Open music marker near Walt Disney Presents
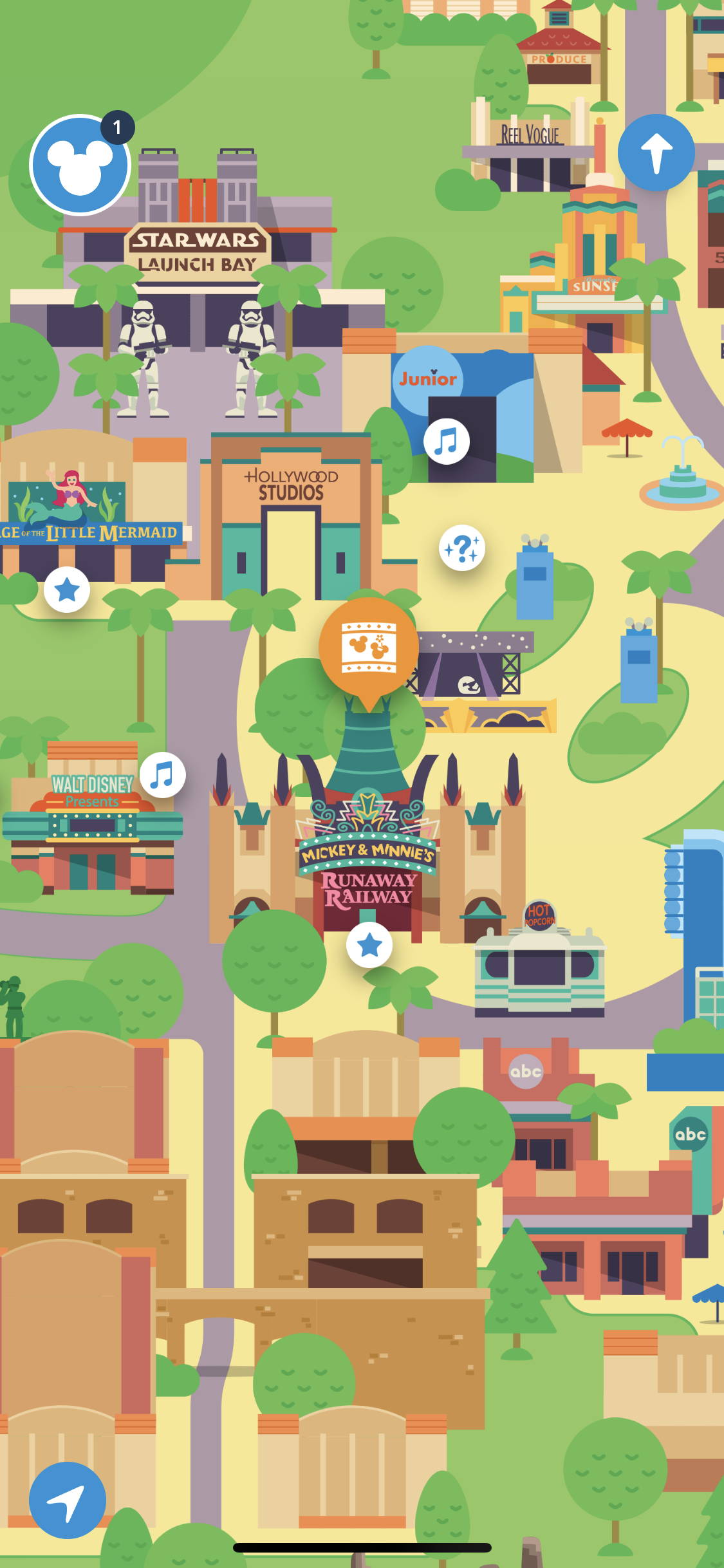Screen dimensions: 724x1568 pos(162,775)
